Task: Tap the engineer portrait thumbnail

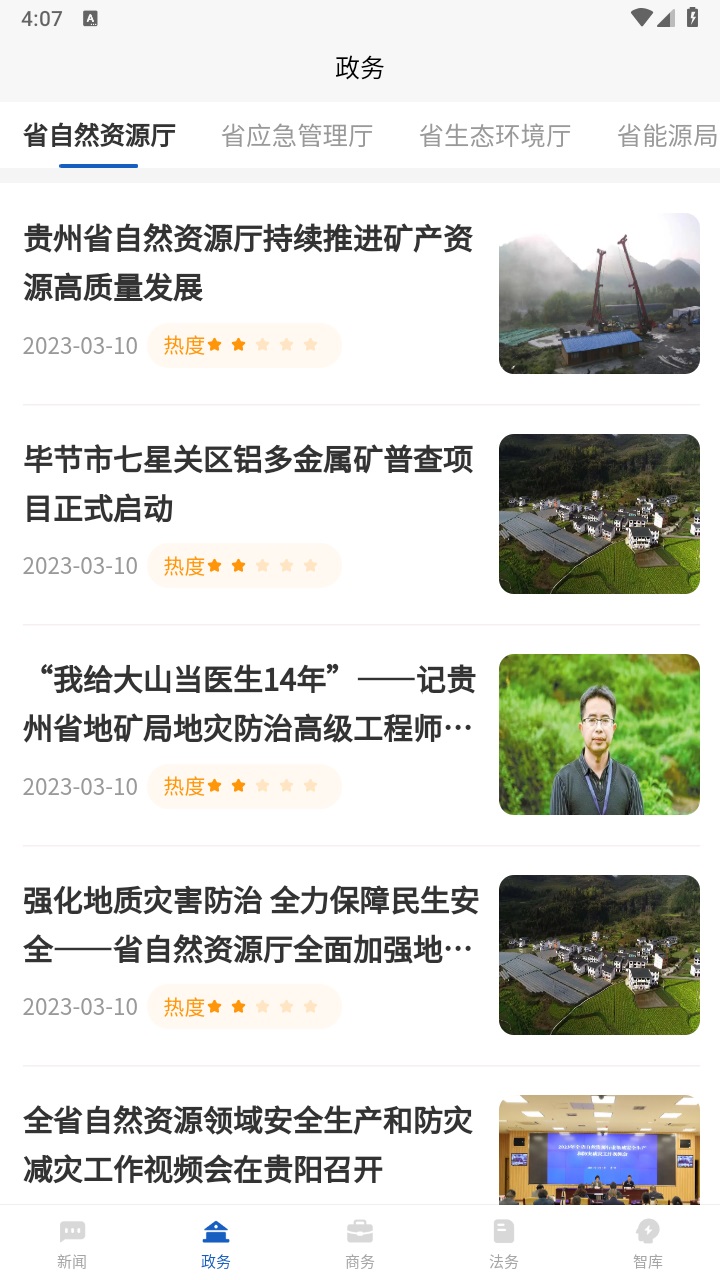Action: [x=599, y=734]
